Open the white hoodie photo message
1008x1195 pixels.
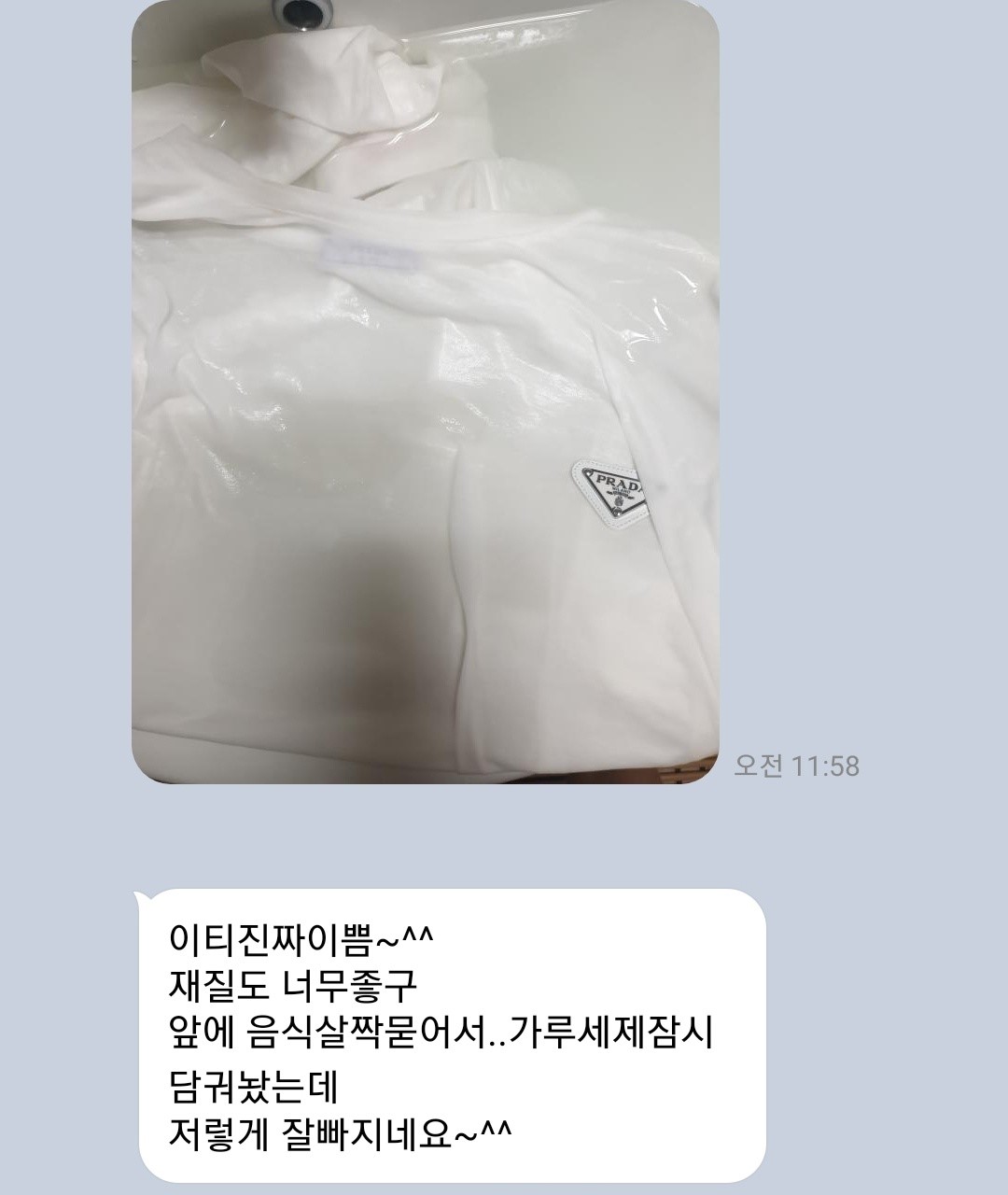(x=425, y=392)
